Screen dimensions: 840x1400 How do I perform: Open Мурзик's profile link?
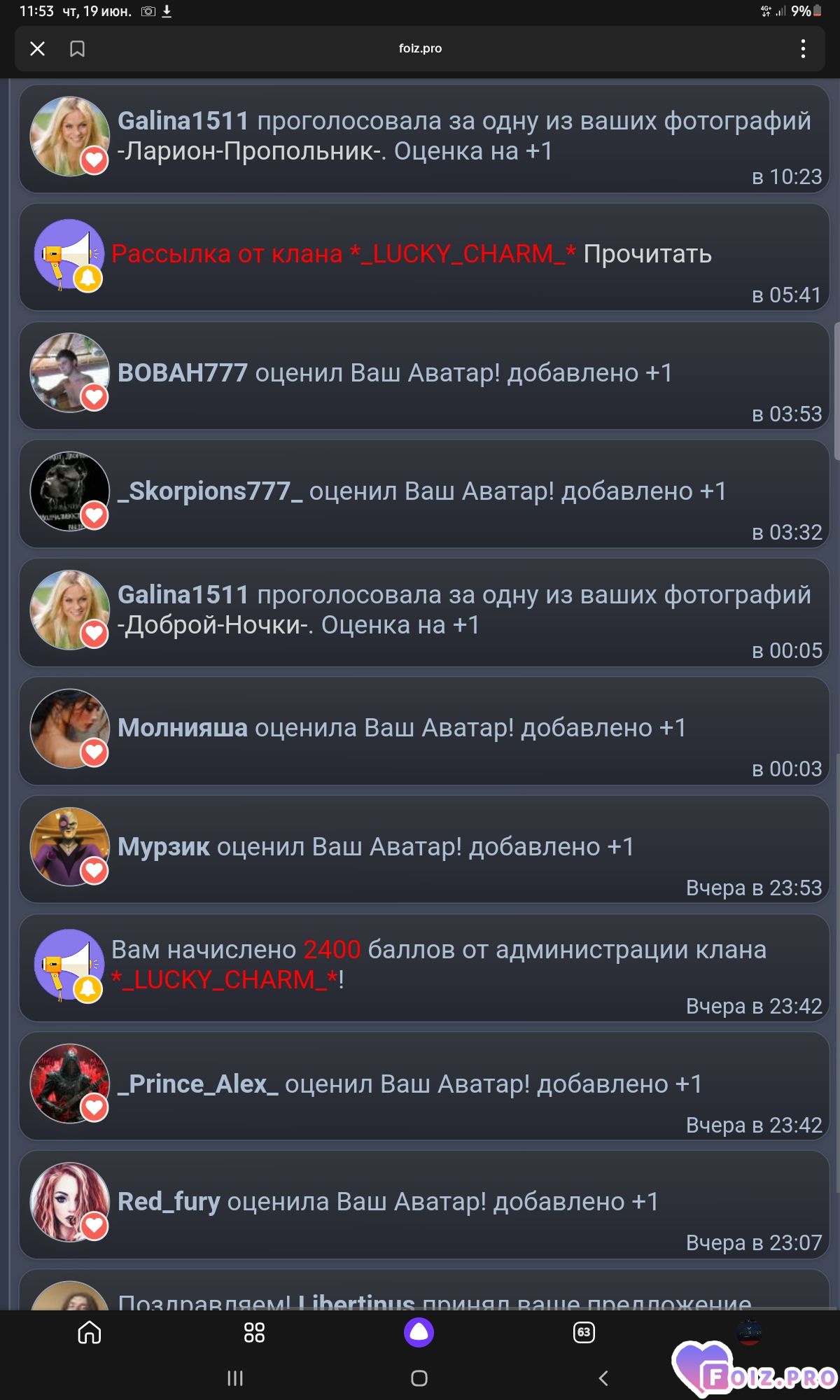(164, 847)
